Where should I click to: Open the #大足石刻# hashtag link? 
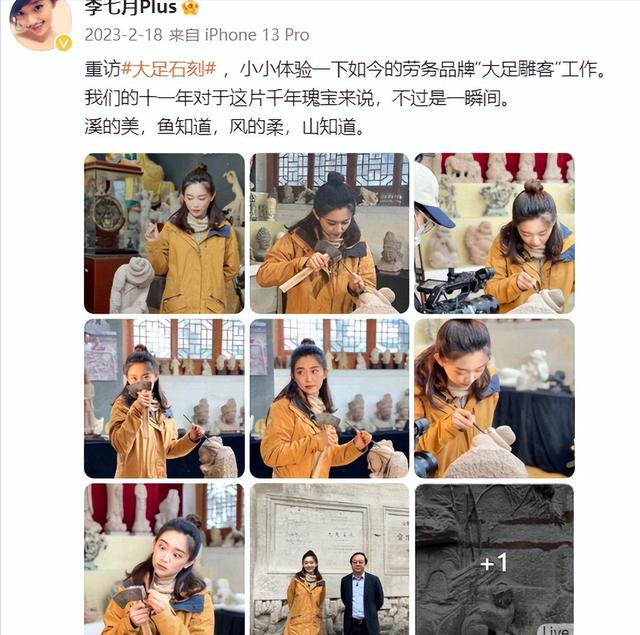[x=168, y=71]
